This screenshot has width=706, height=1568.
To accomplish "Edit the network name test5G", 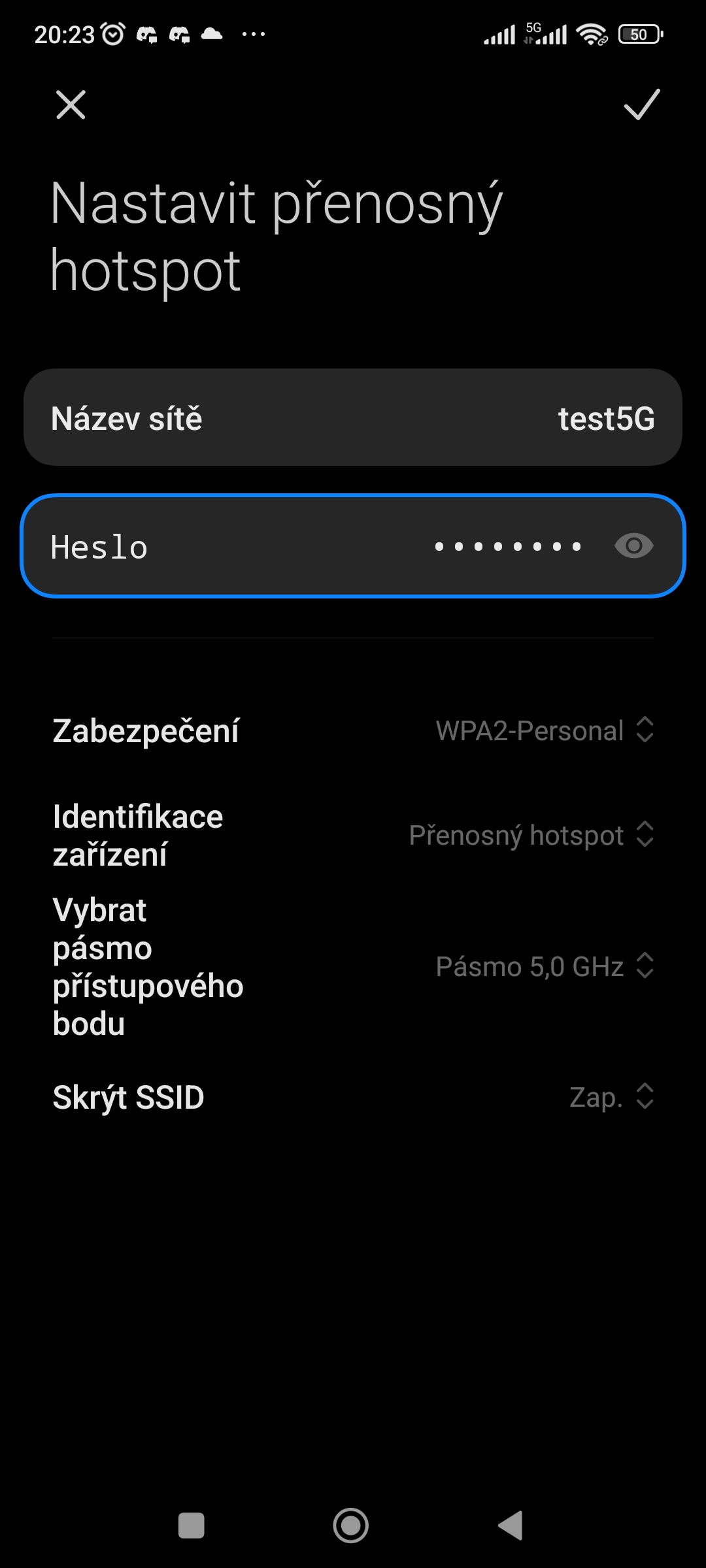I will tap(353, 418).
